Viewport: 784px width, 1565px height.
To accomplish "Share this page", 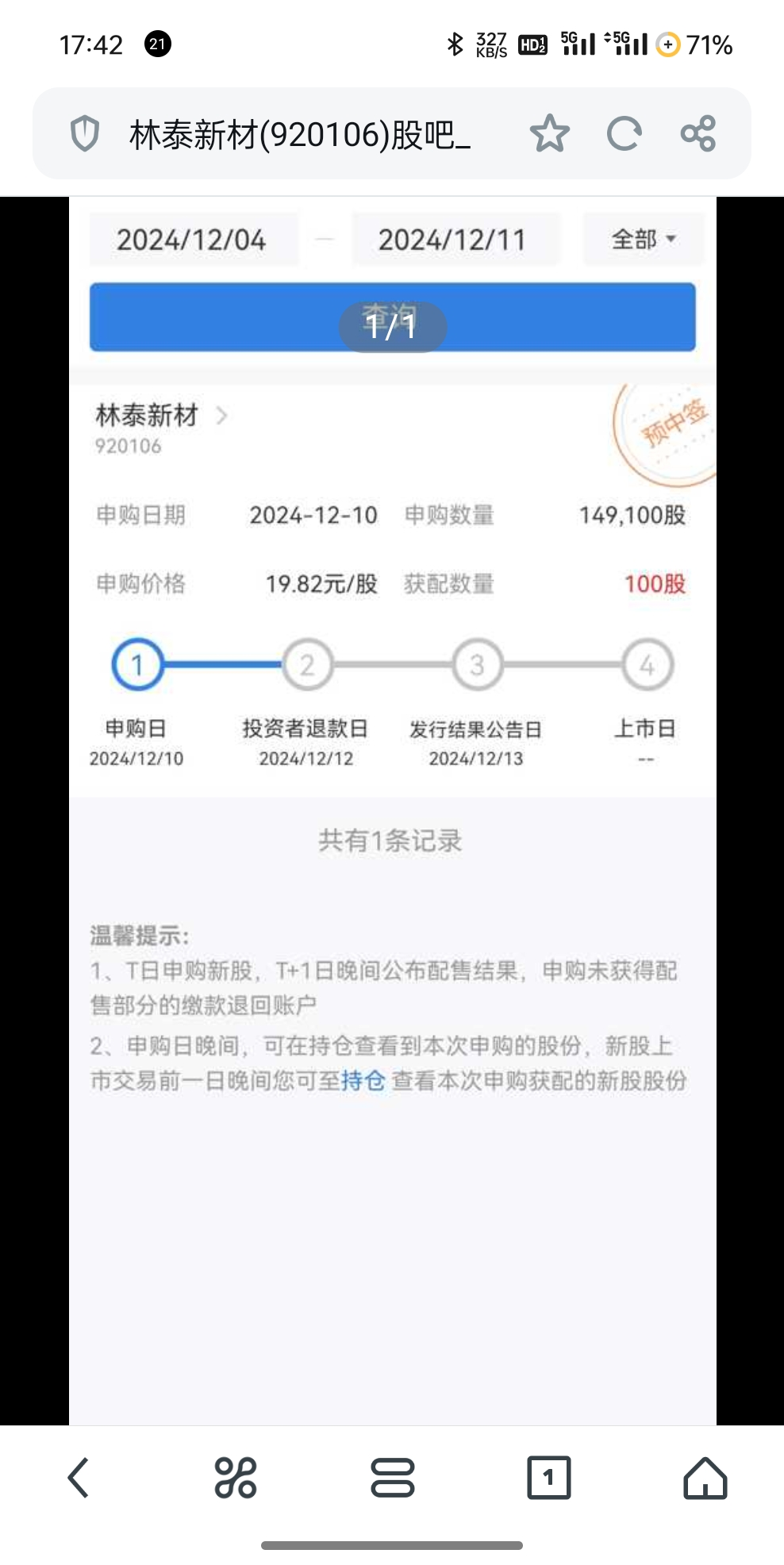I will (698, 133).
